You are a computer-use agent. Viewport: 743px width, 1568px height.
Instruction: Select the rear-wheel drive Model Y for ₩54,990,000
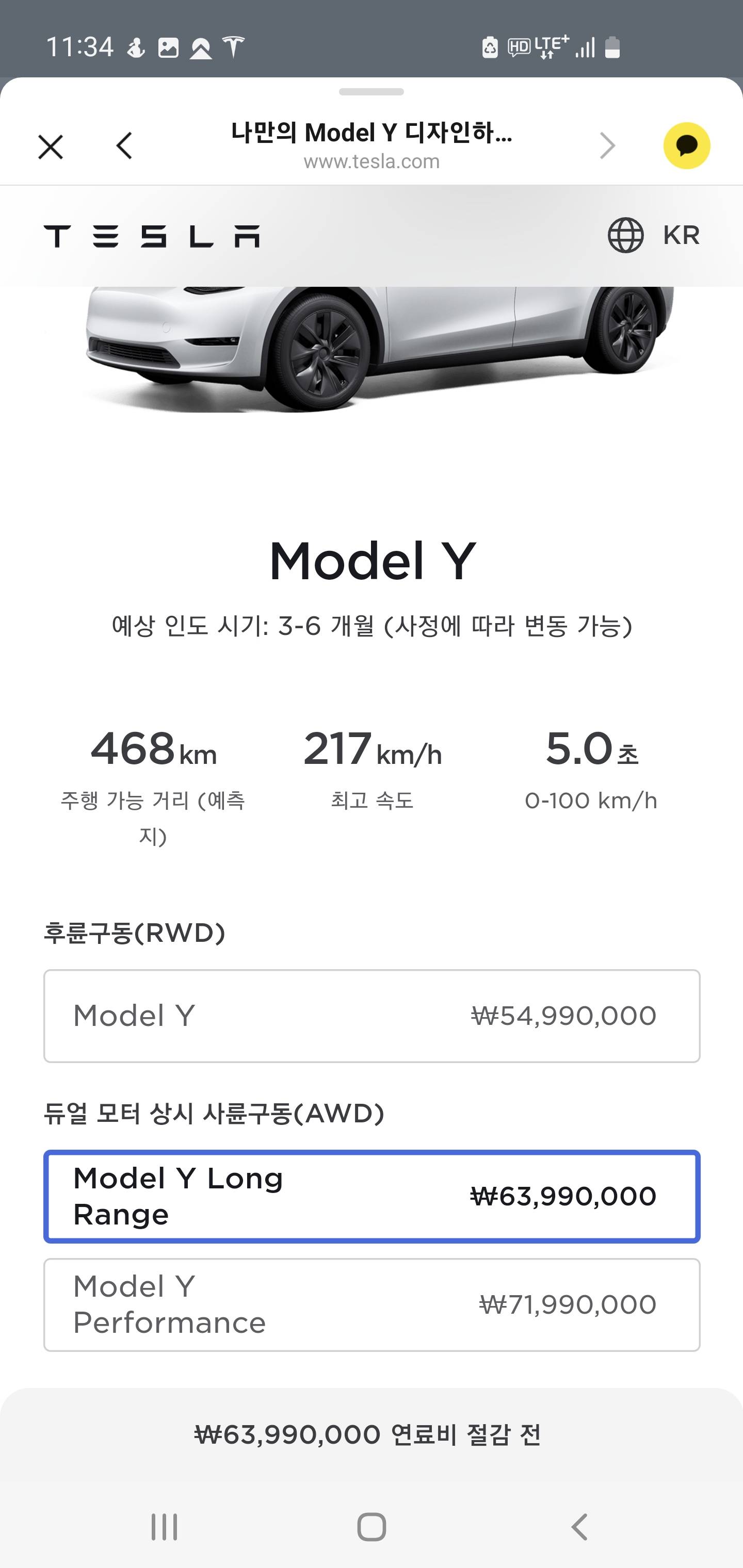(x=372, y=1016)
